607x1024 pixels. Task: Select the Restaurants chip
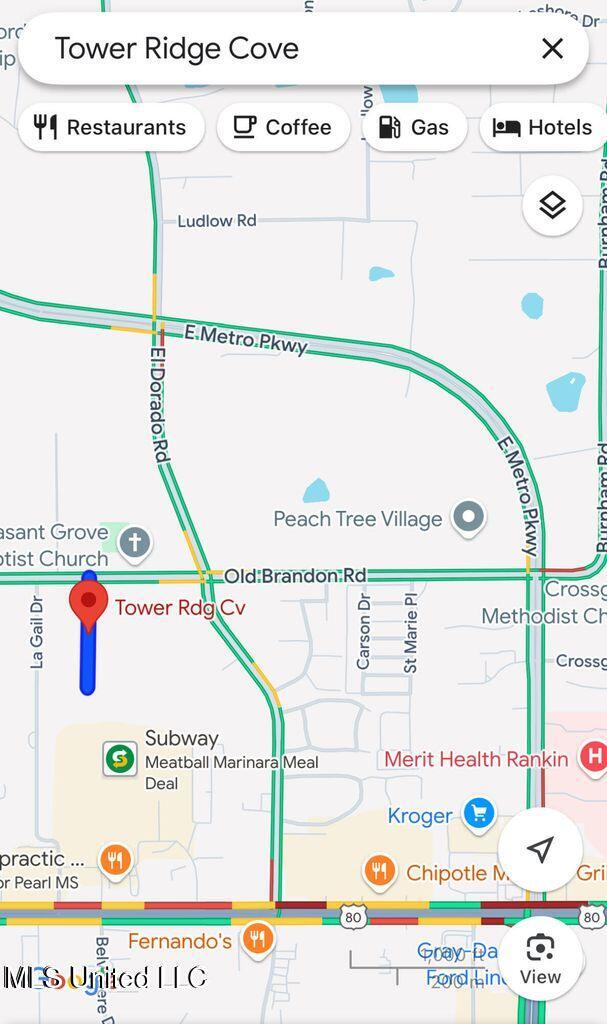[111, 127]
